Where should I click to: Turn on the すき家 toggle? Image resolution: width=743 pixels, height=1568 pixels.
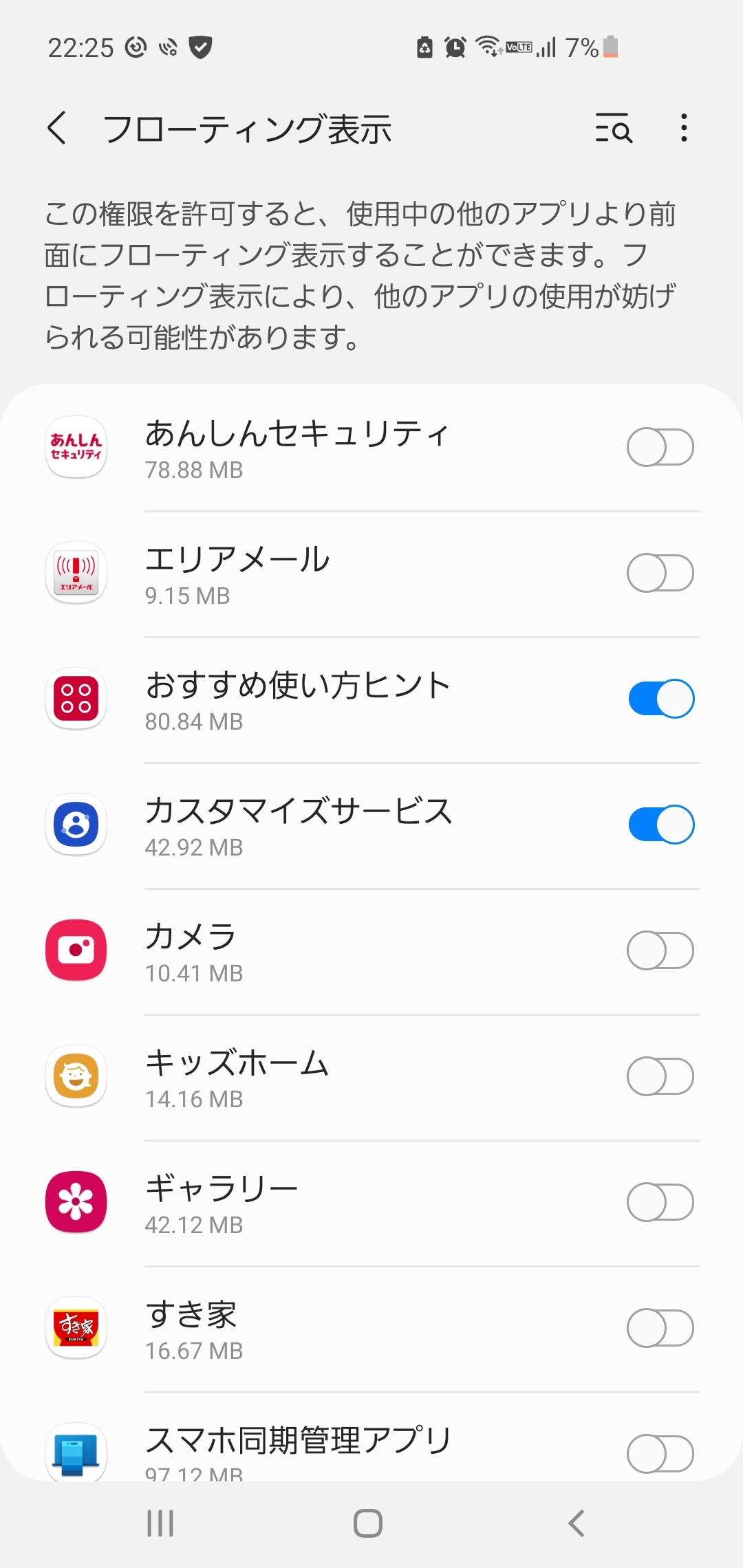660,1329
